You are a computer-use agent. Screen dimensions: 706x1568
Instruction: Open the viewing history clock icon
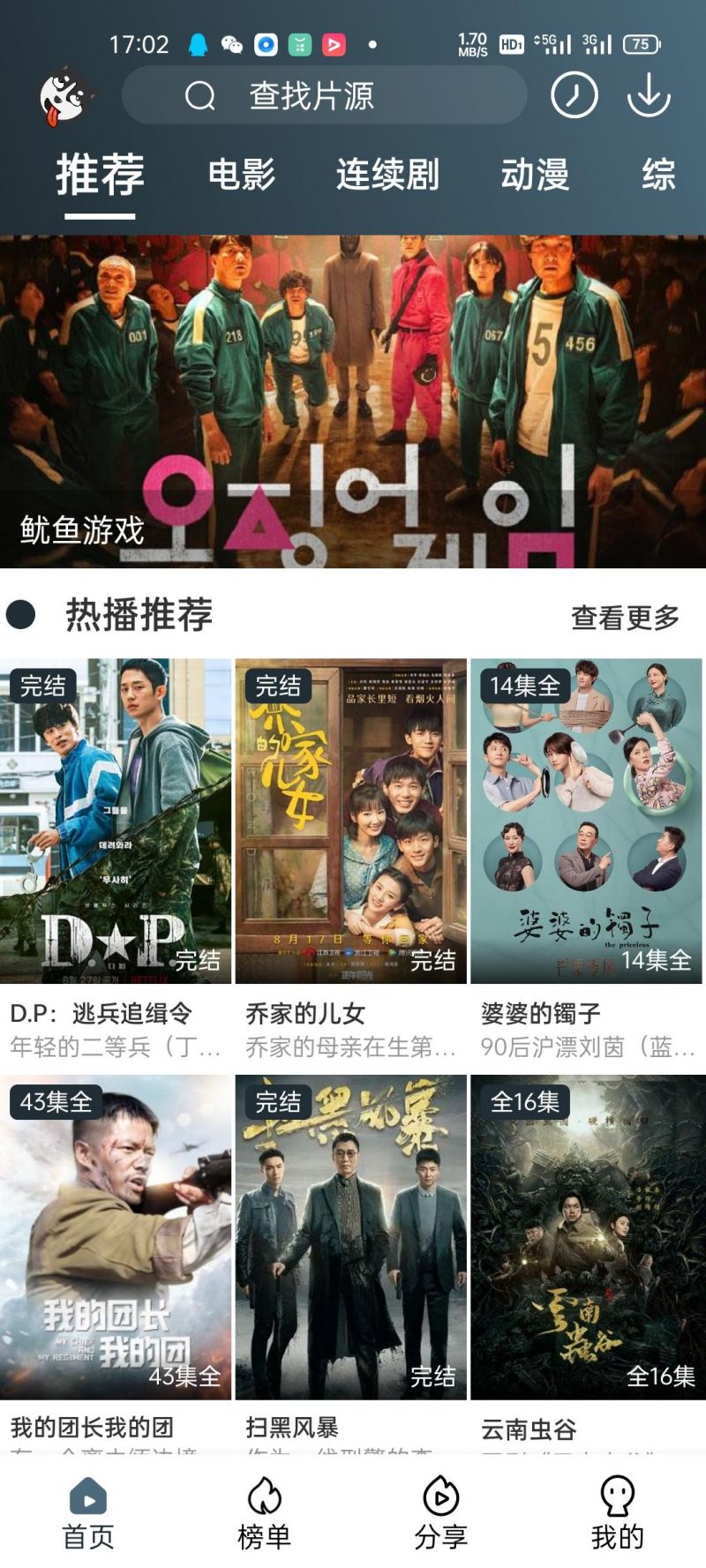tap(575, 94)
